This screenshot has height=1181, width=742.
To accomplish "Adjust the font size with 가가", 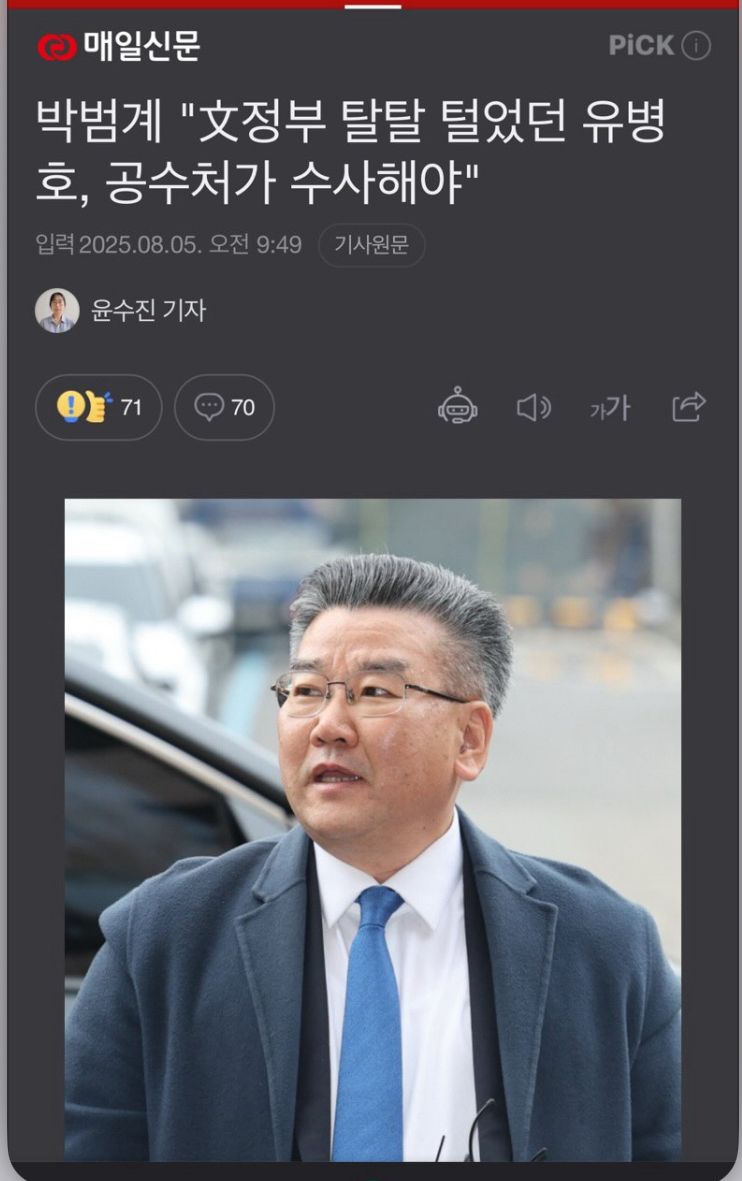I will tap(609, 408).
